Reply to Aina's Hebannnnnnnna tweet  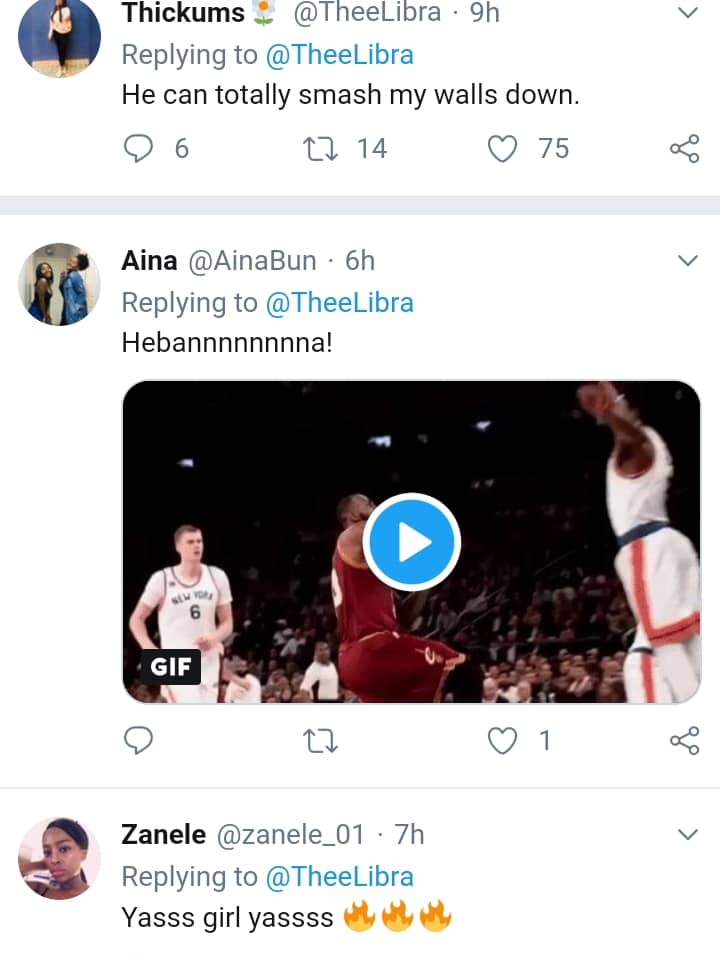139,741
